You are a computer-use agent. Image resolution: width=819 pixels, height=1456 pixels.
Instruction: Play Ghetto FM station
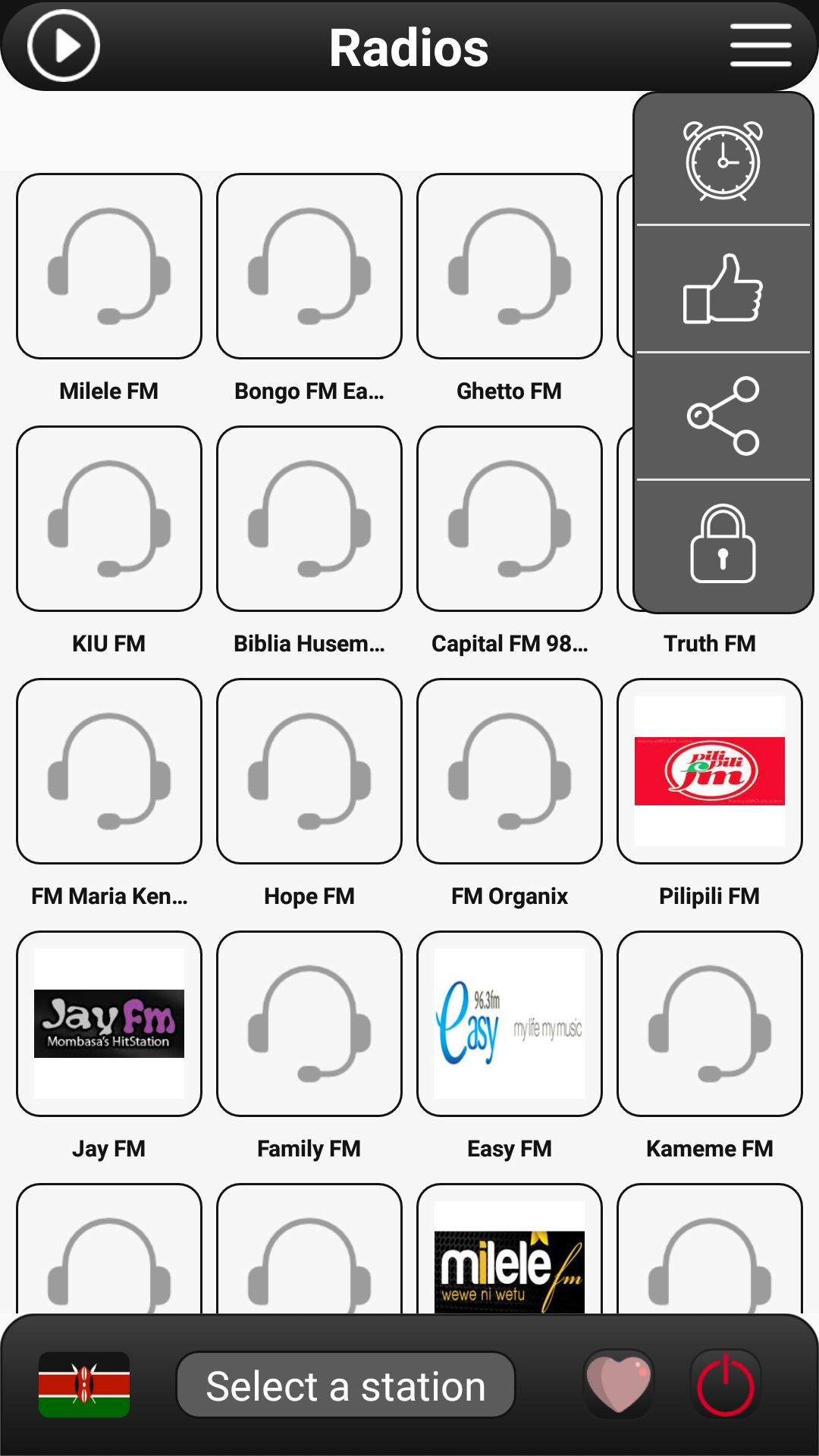pos(510,266)
